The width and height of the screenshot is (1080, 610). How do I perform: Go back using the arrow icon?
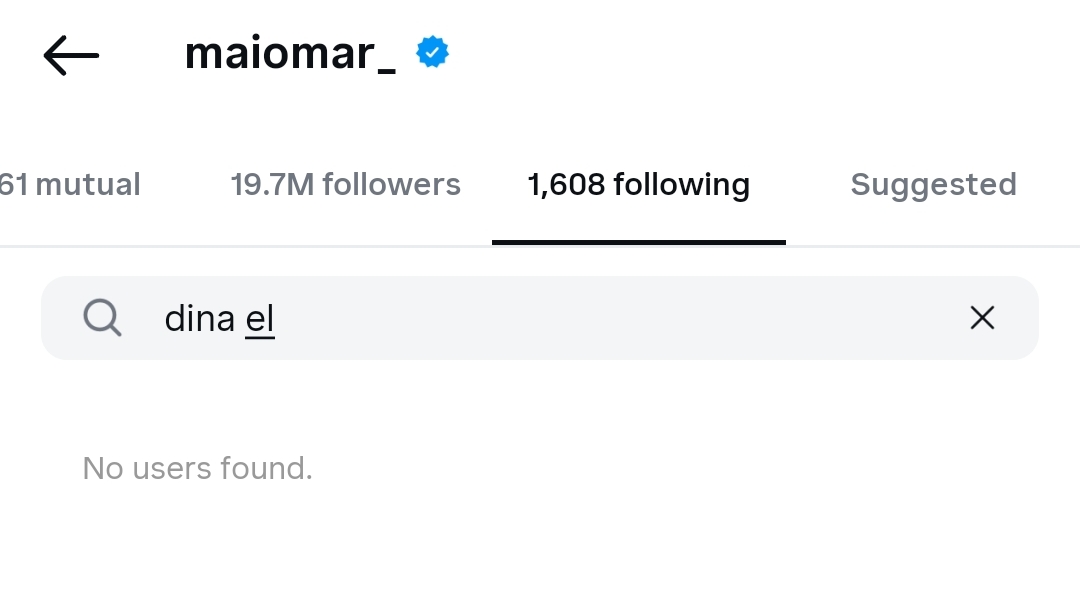(x=71, y=56)
